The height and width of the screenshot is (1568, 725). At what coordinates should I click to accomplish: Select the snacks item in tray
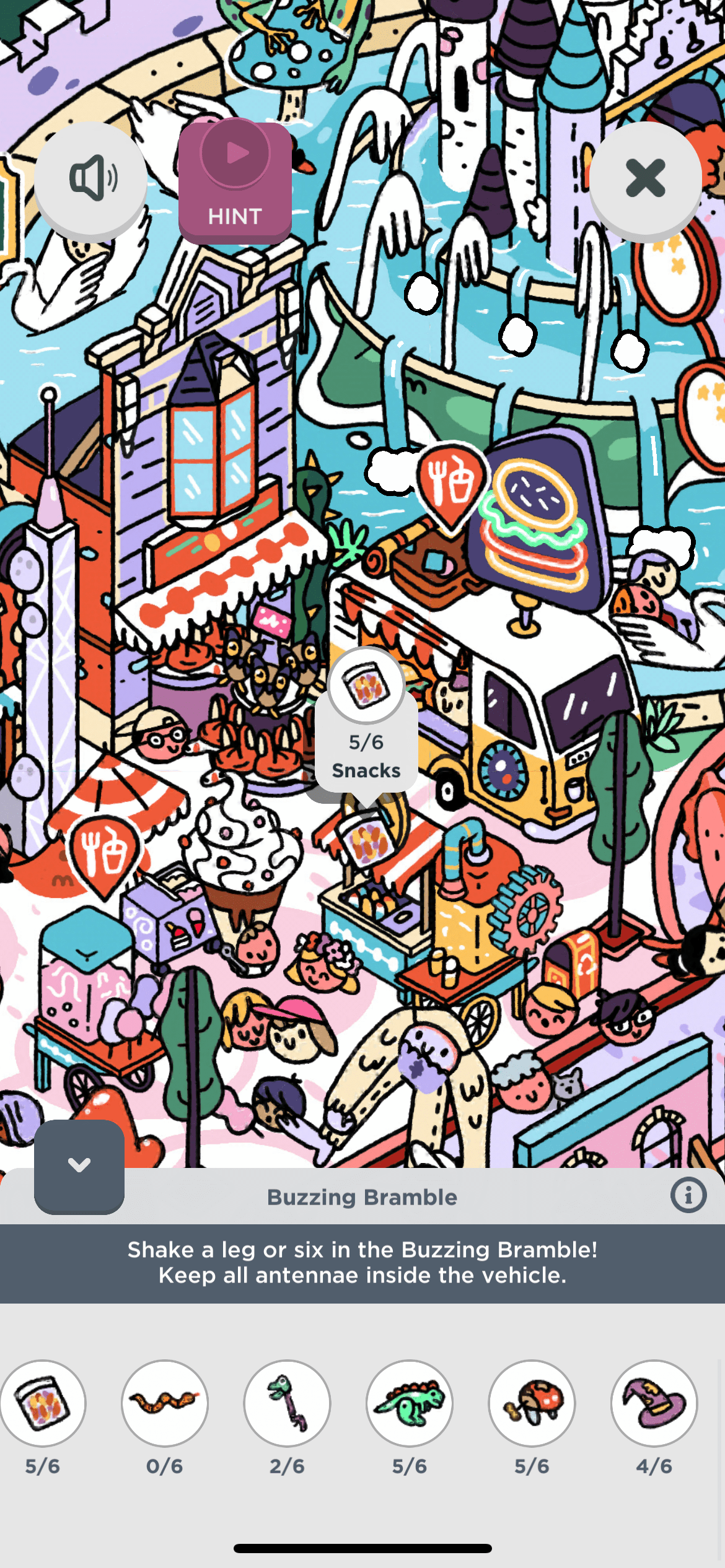click(43, 1403)
